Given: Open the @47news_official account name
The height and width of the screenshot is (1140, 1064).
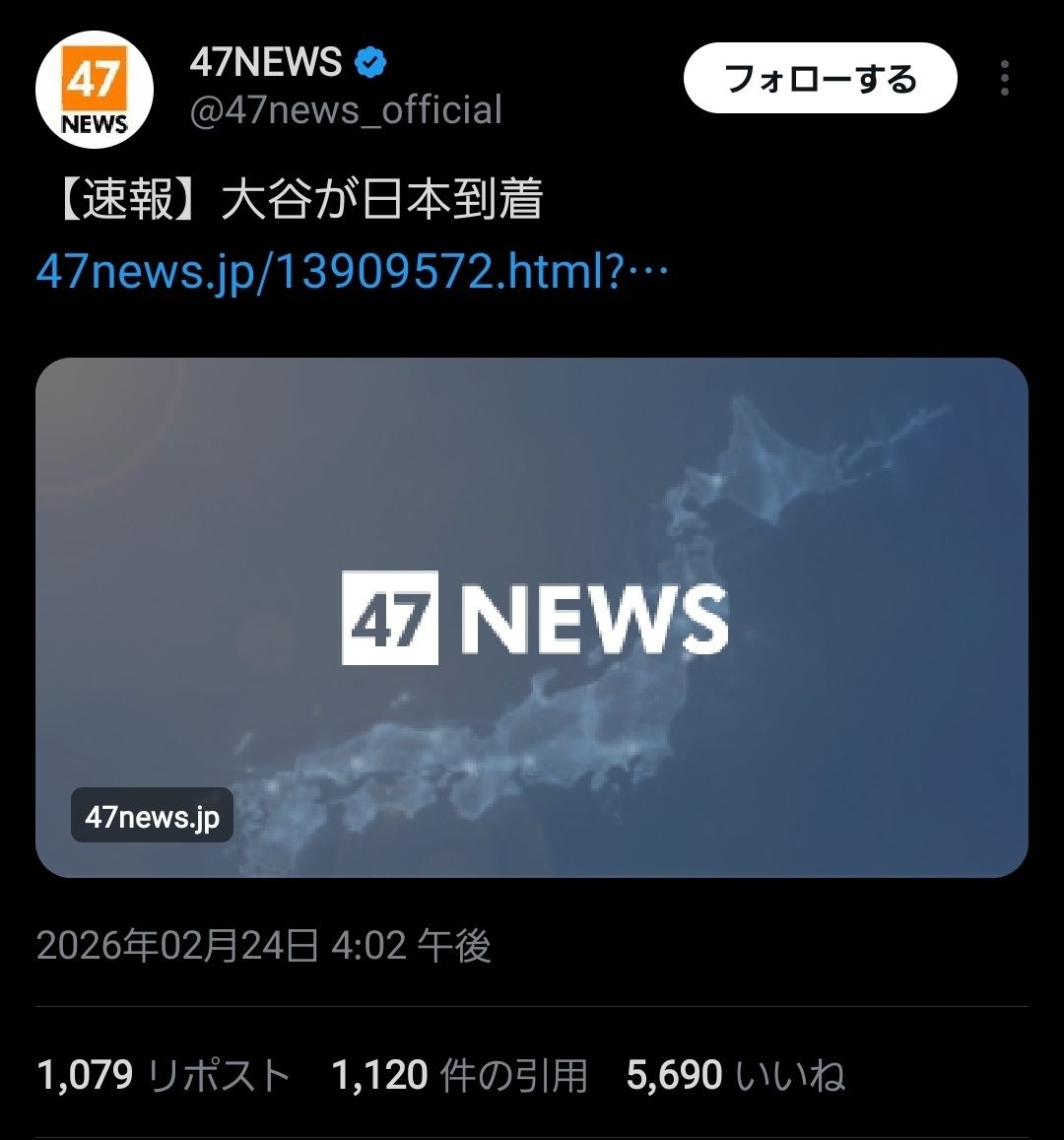Looking at the screenshot, I should coord(345,110).
